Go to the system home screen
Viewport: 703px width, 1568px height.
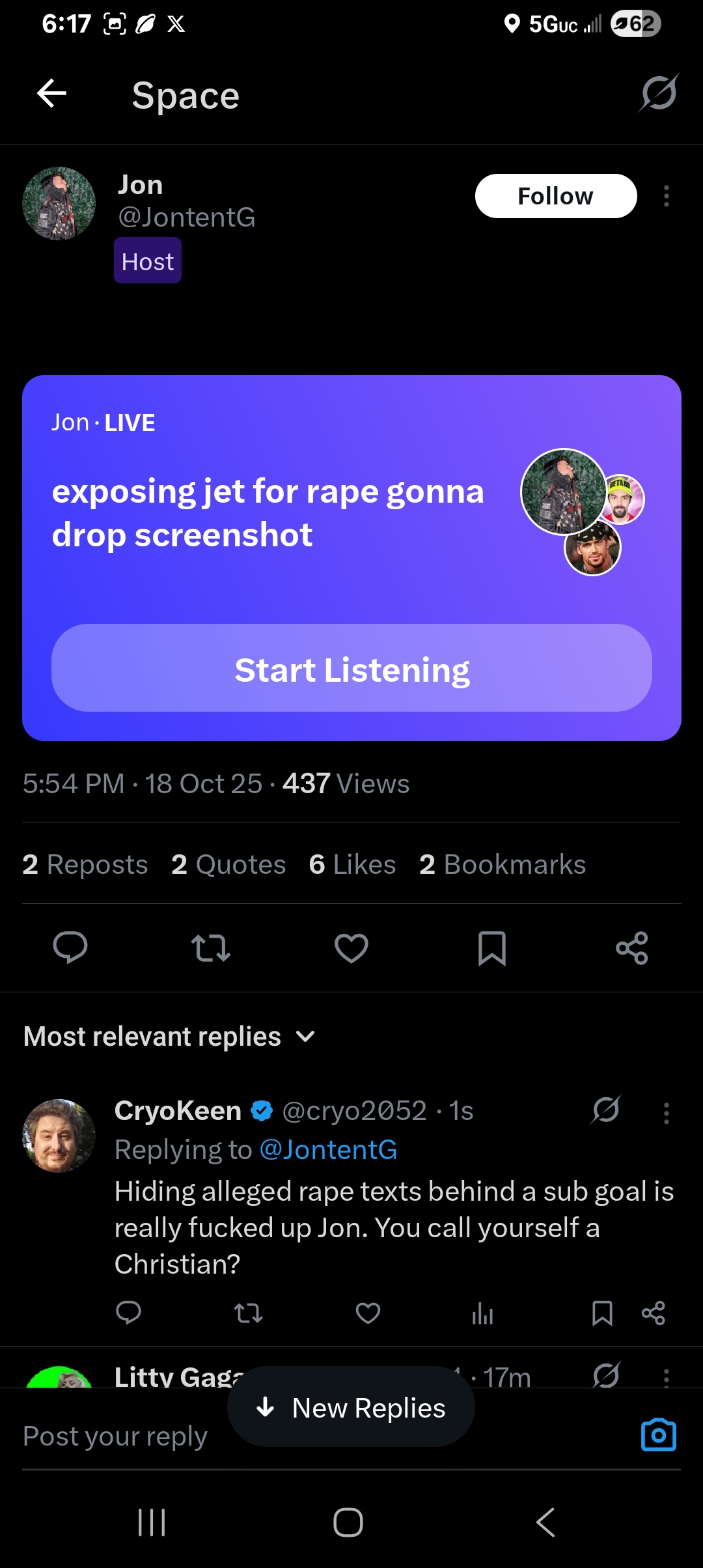pyautogui.click(x=348, y=1522)
